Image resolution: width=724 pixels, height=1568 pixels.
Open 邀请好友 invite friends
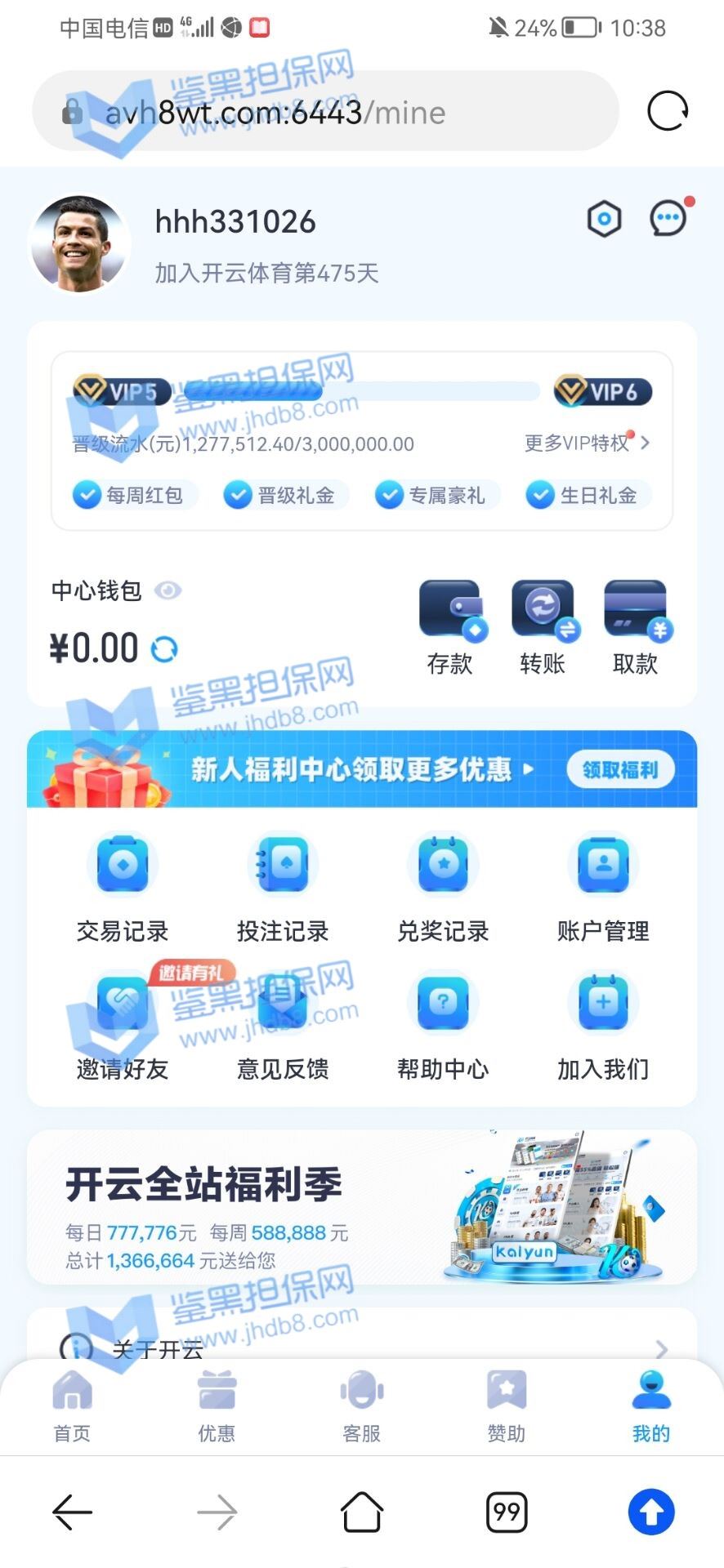click(x=123, y=1026)
